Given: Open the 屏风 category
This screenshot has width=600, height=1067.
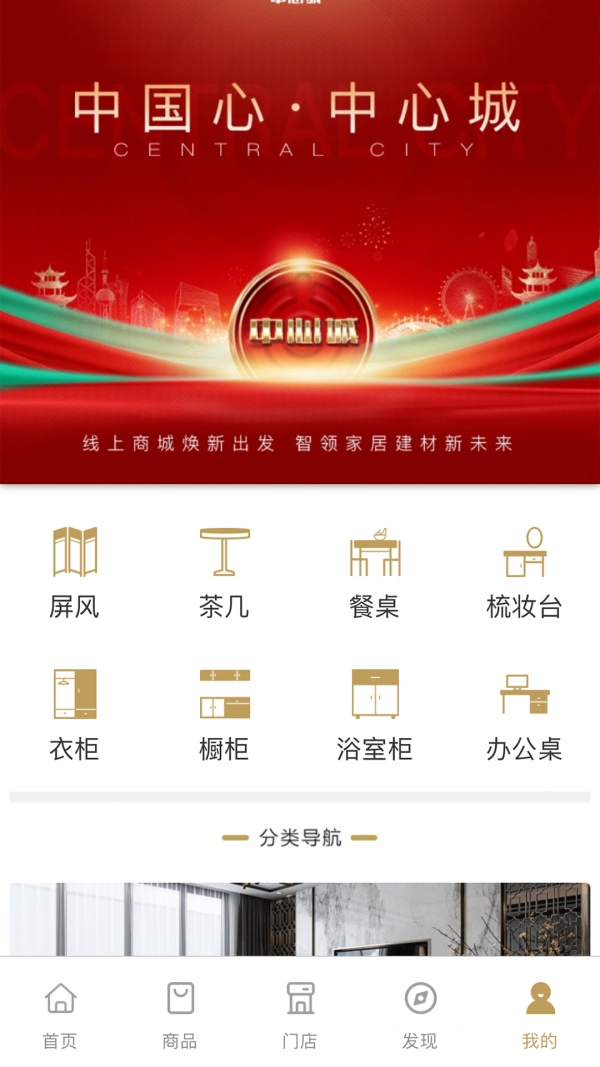Looking at the screenshot, I should click(x=75, y=572).
